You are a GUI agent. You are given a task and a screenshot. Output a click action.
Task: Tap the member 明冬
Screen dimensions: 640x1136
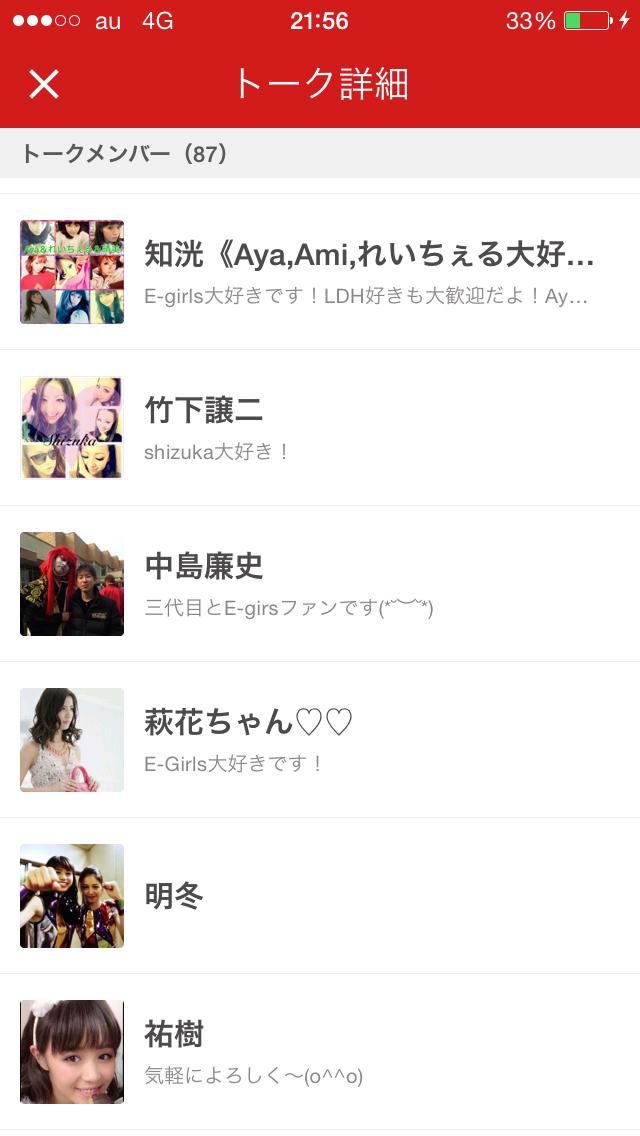tap(320, 896)
